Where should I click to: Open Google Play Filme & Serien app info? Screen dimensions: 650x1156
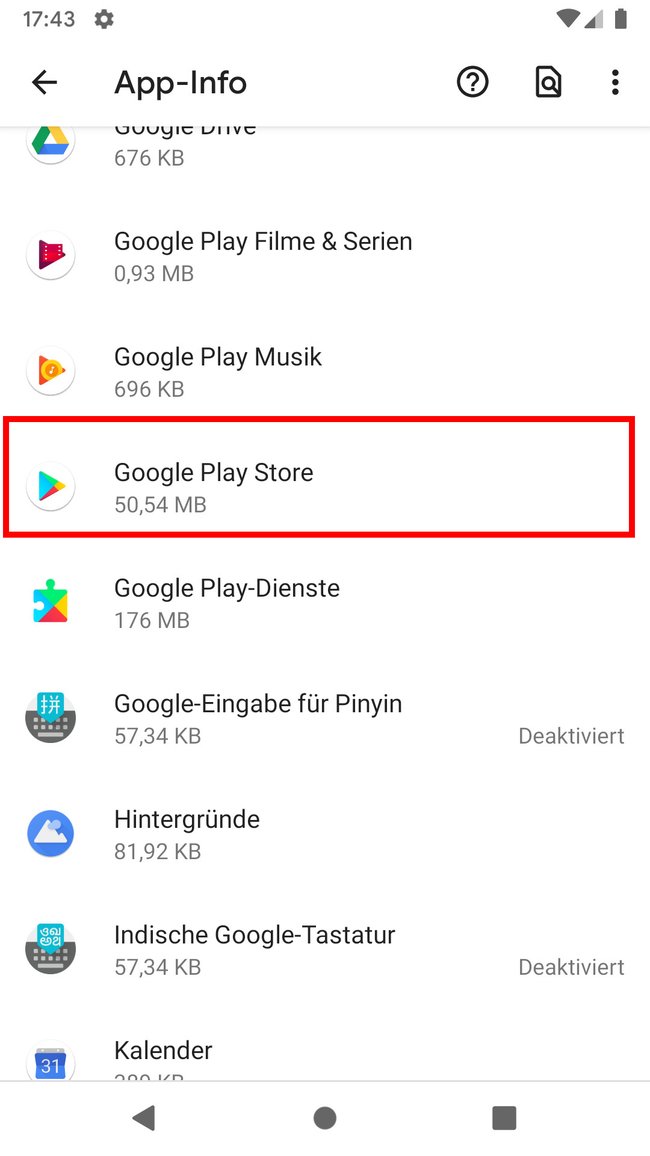[x=325, y=256]
